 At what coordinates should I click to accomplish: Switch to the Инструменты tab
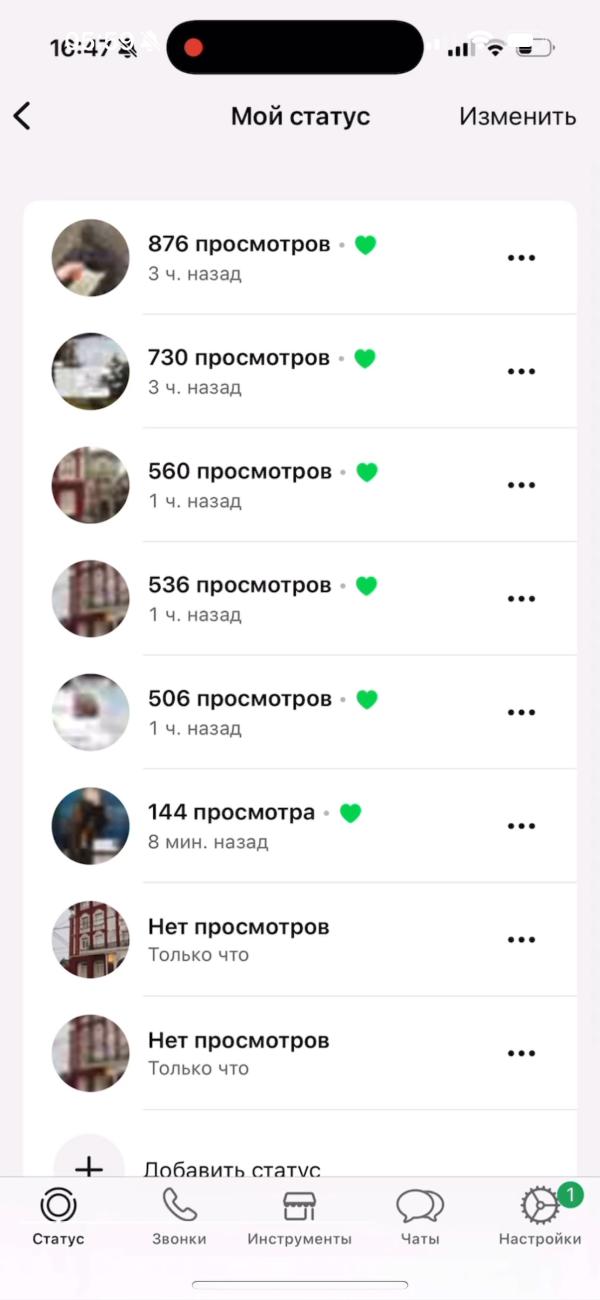[x=300, y=1217]
